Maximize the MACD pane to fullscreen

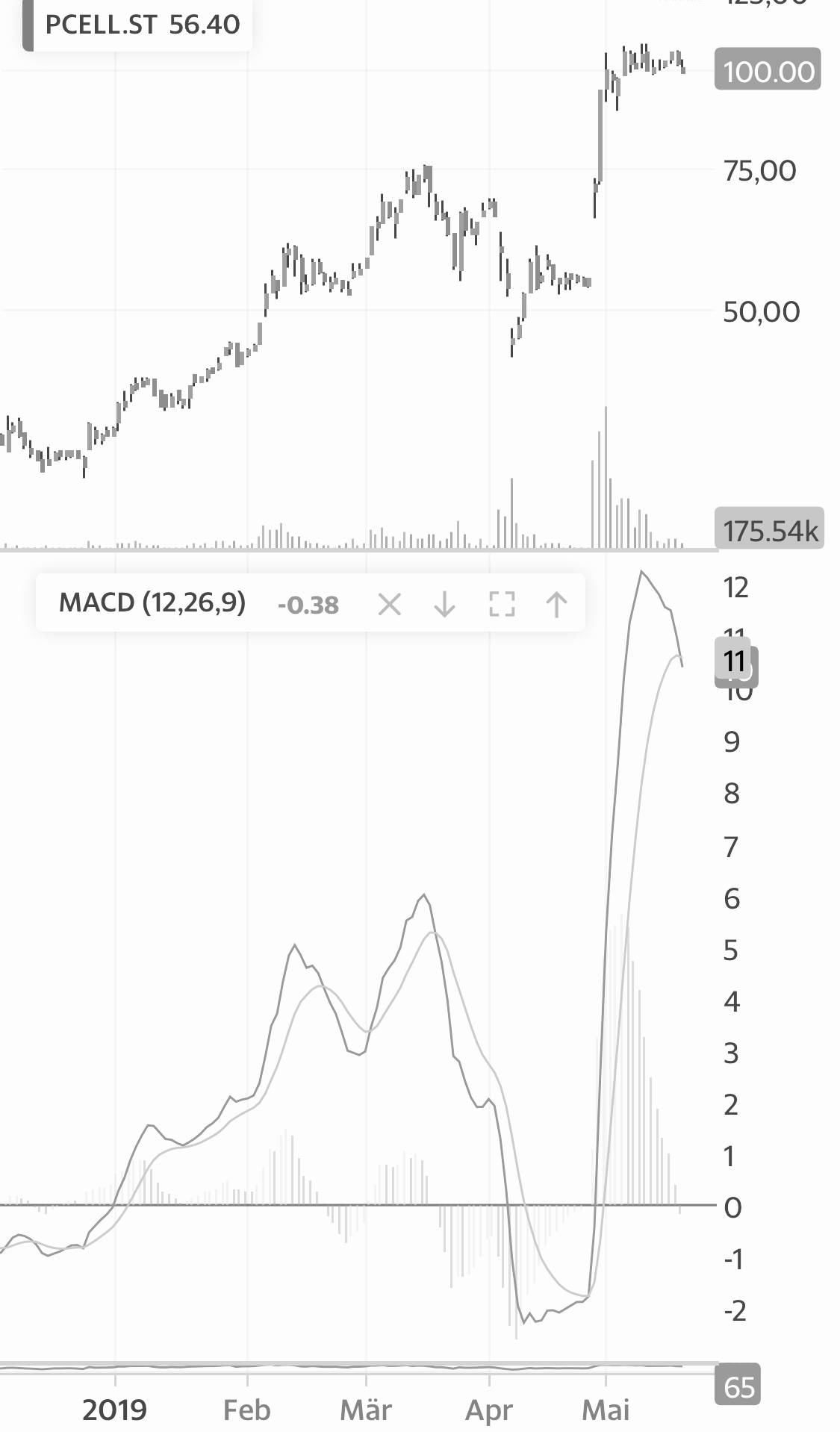[502, 605]
